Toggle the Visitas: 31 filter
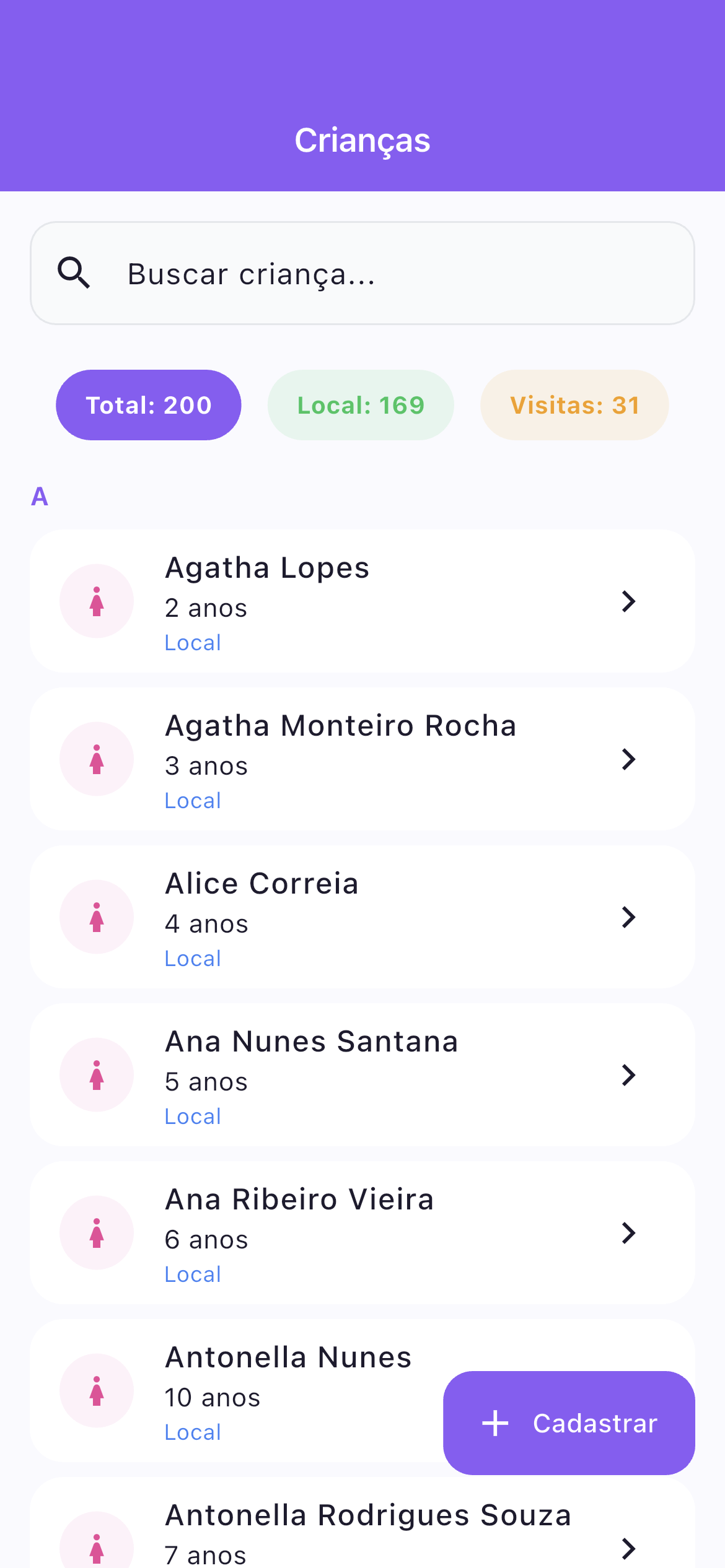Image resolution: width=725 pixels, height=1568 pixels. pyautogui.click(x=574, y=404)
